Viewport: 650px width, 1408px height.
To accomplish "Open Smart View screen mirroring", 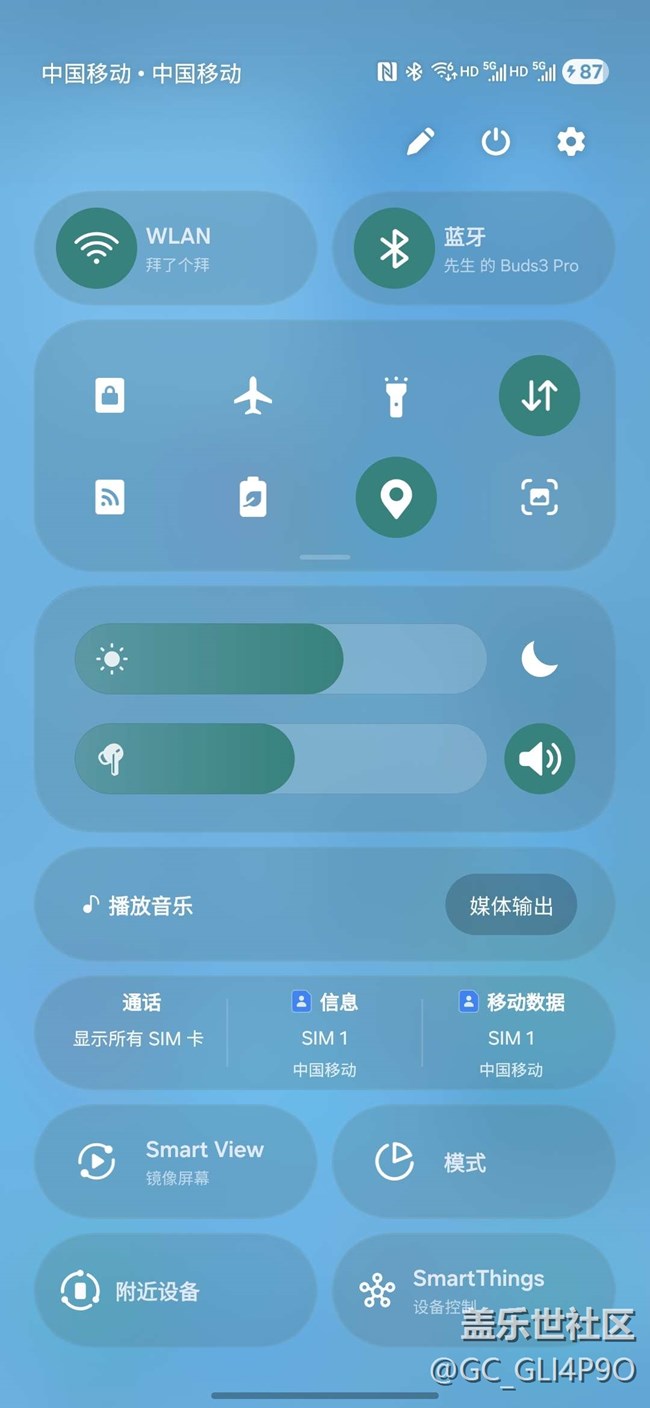I will coord(175,1161).
